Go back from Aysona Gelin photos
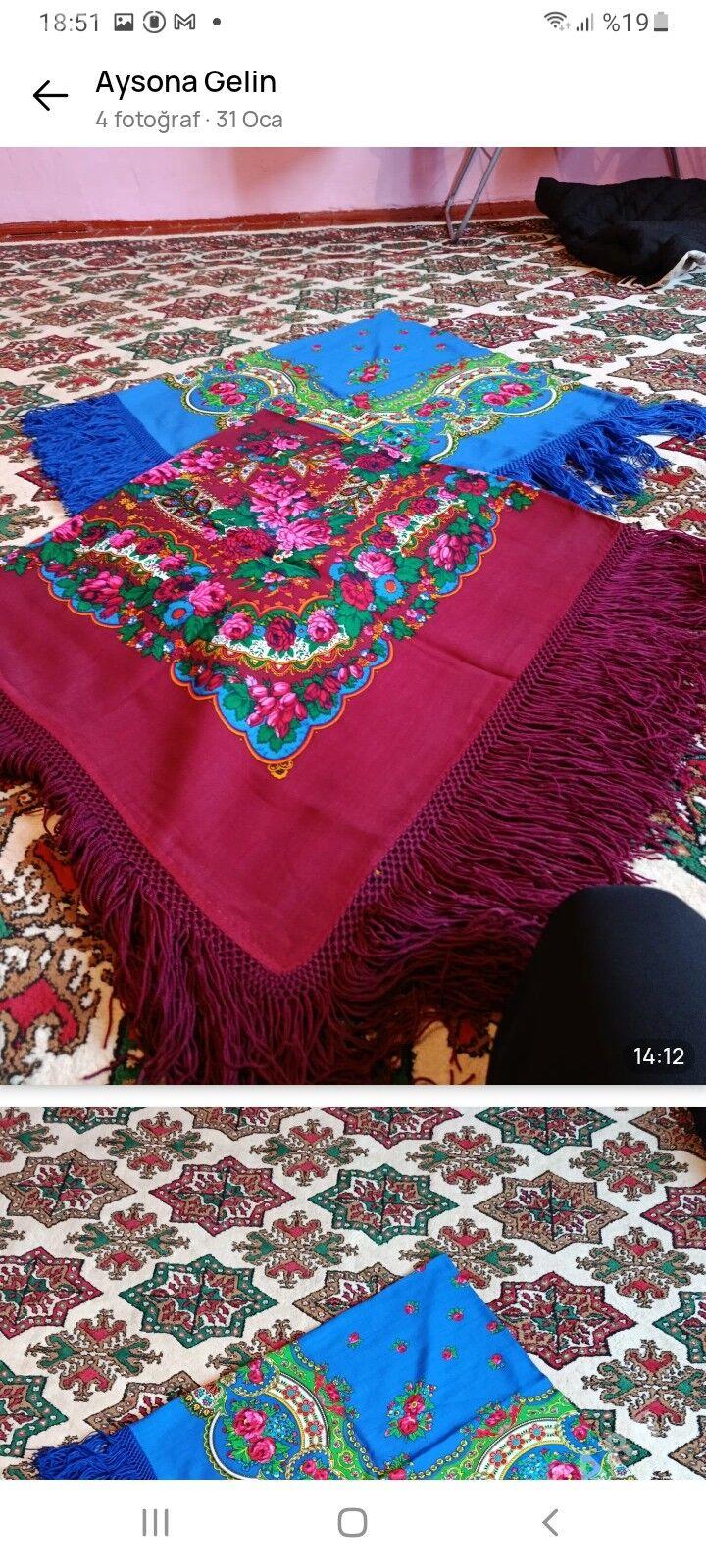 [50, 96]
